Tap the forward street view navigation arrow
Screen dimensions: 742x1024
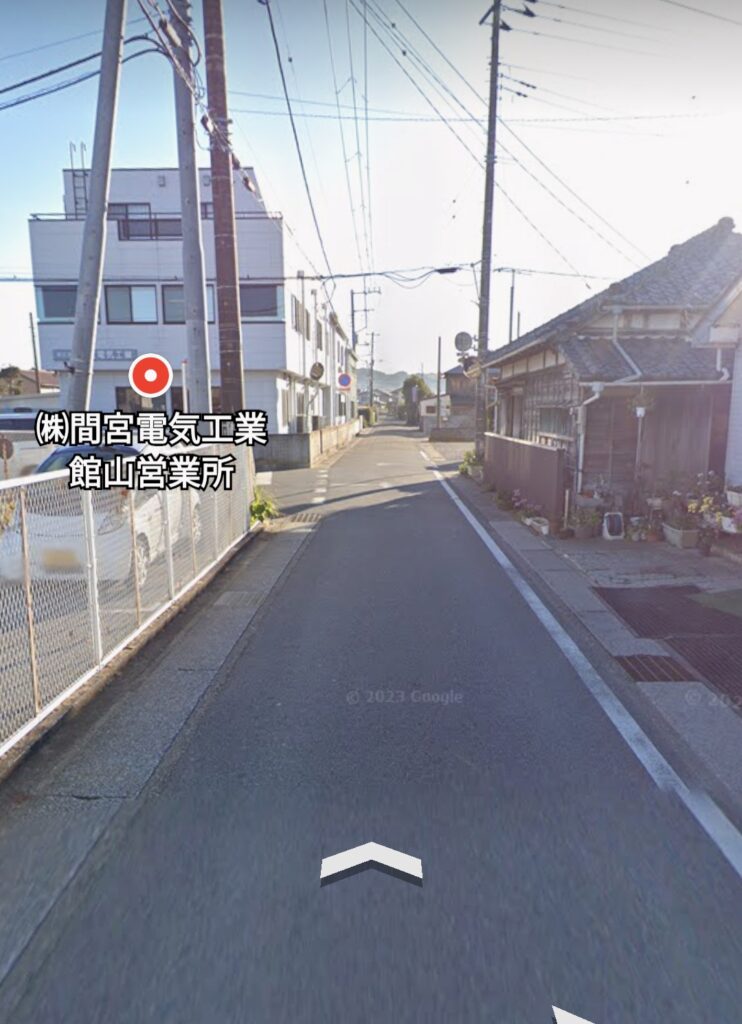(371, 862)
